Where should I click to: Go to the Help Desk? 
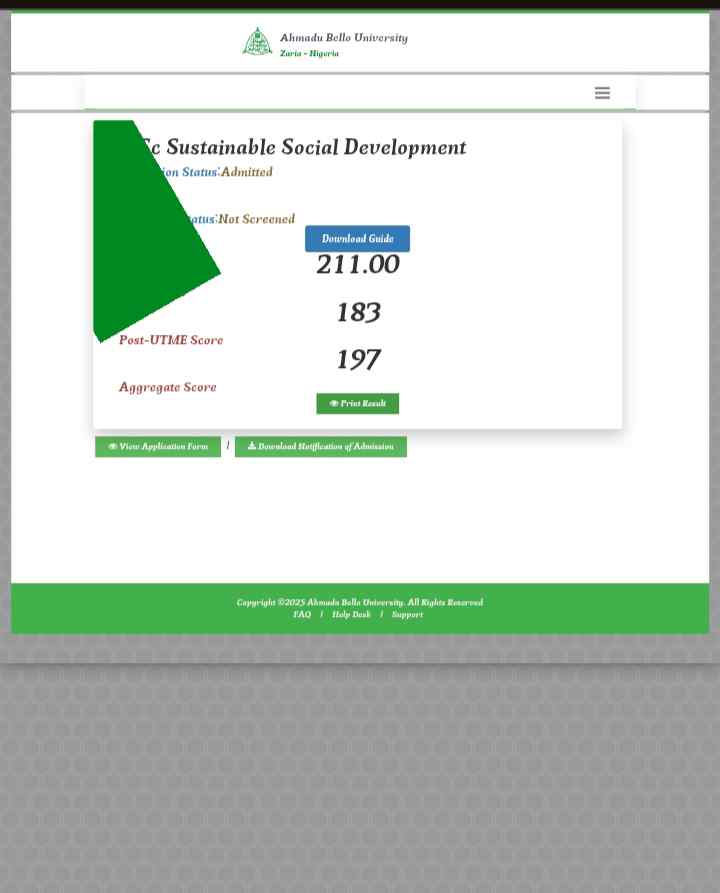tap(351, 615)
